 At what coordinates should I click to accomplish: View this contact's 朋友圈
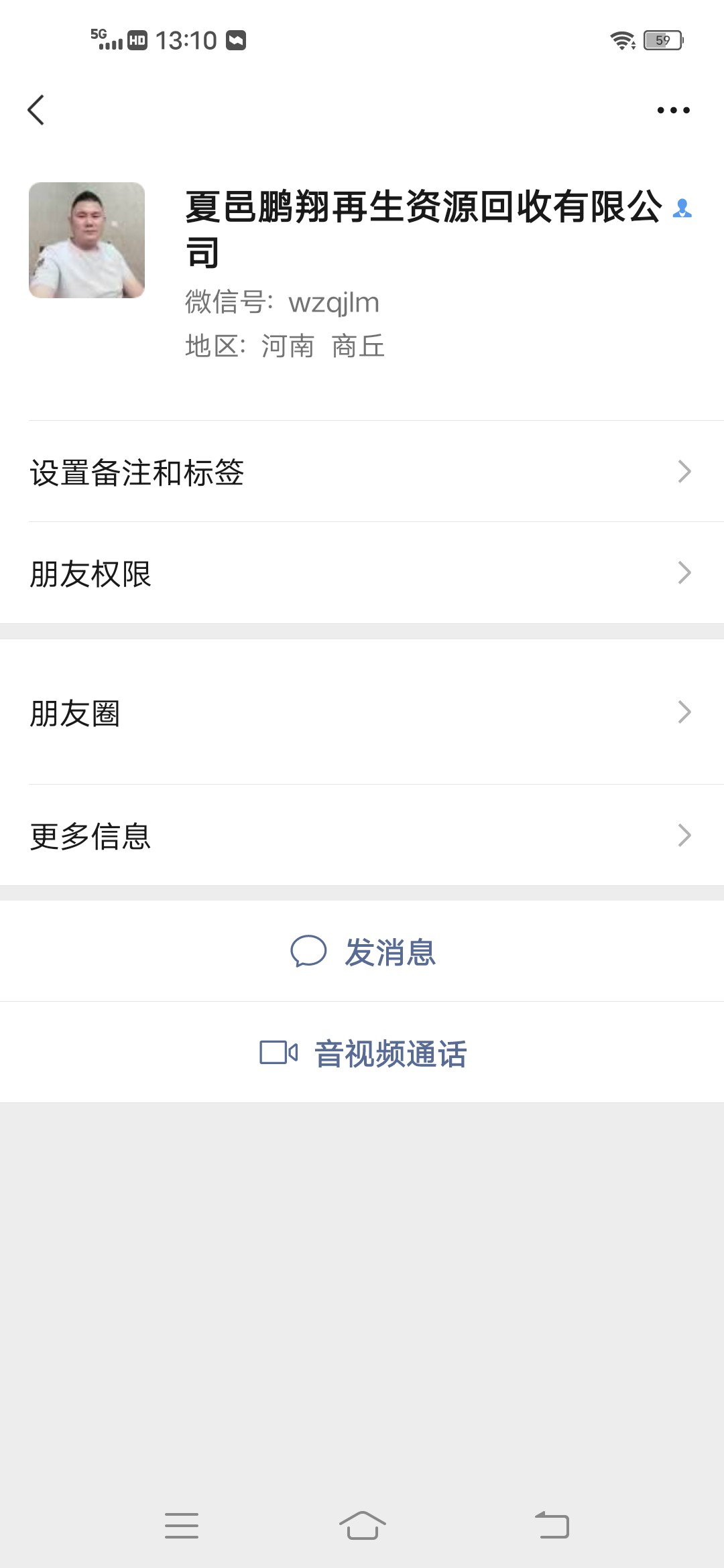pyautogui.click(x=362, y=712)
